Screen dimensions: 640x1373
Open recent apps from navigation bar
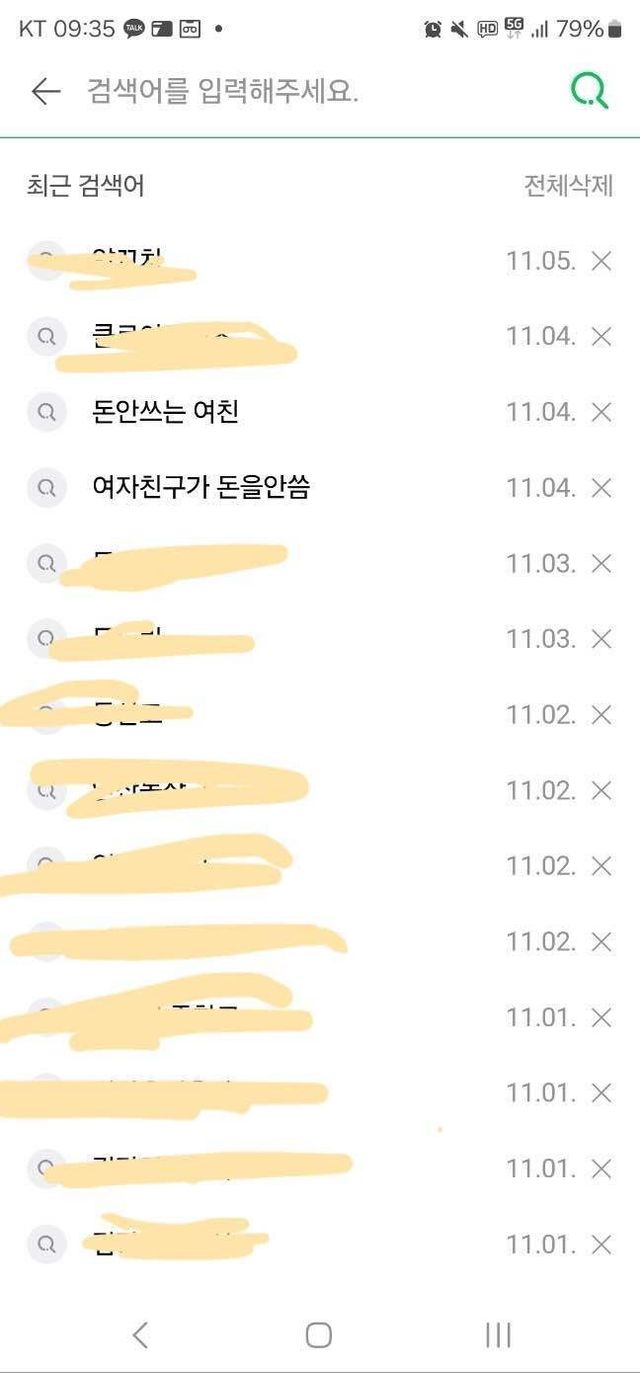coord(497,1334)
